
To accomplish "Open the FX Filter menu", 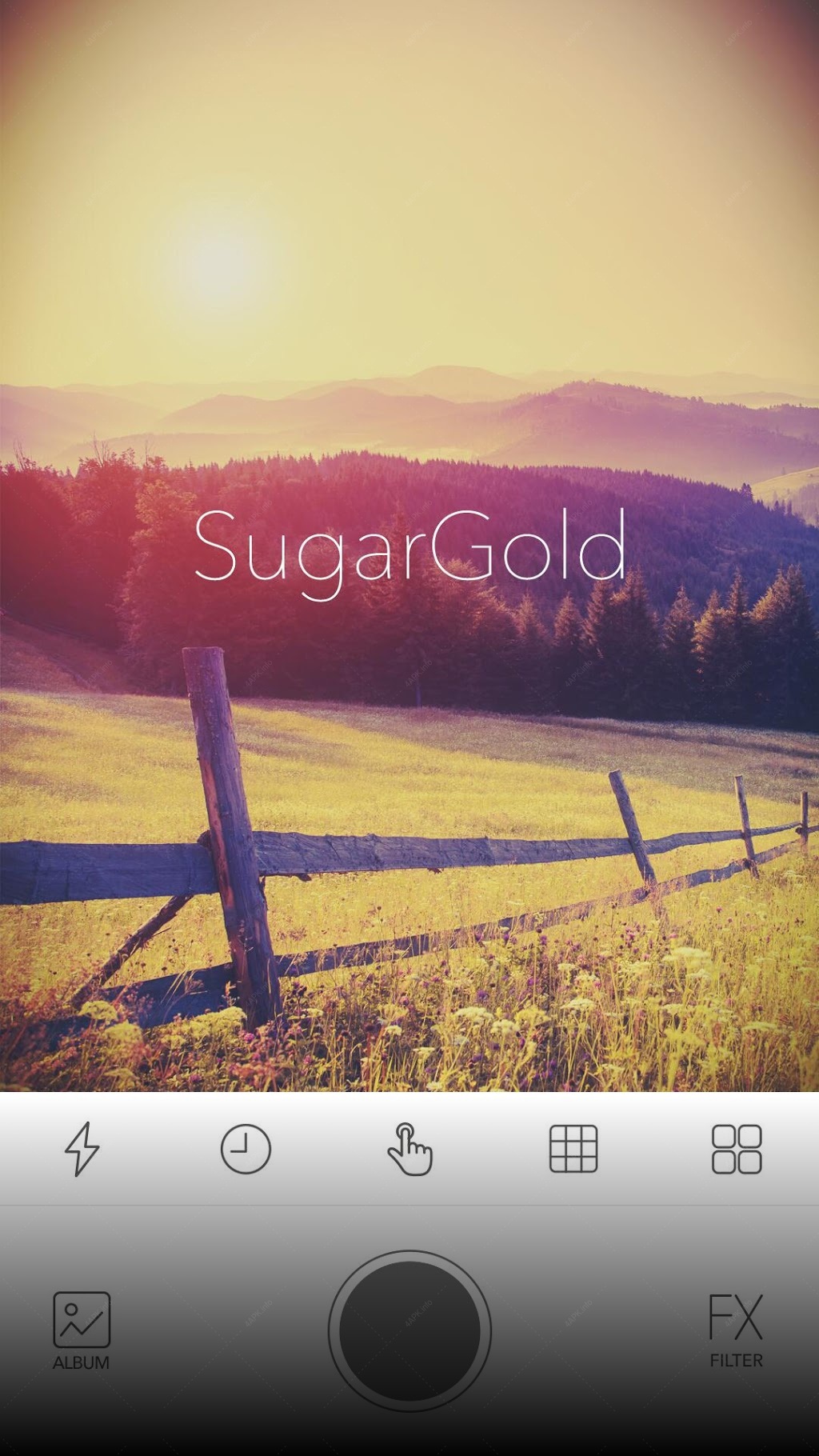I will pyautogui.click(x=736, y=1330).
